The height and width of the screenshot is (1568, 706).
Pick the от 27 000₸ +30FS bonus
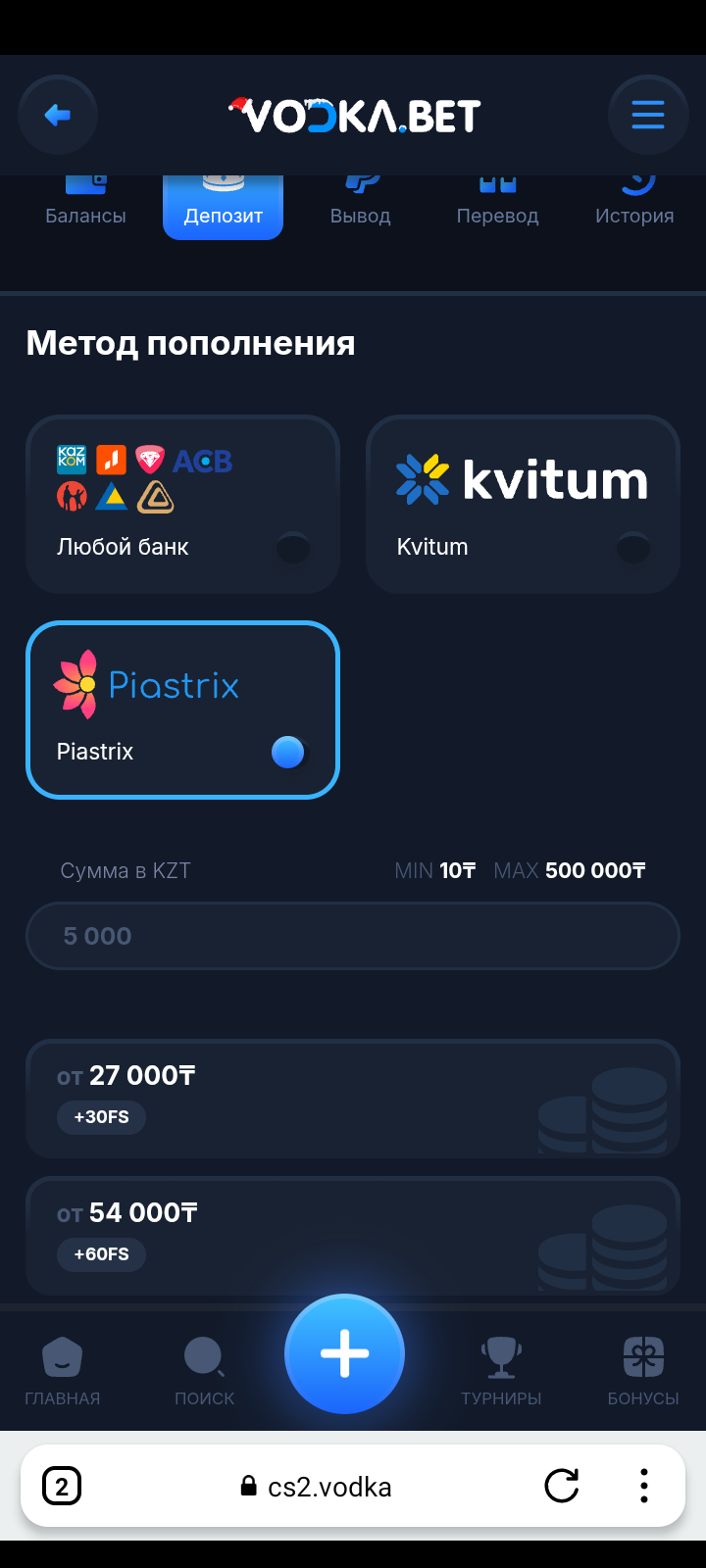352,1098
